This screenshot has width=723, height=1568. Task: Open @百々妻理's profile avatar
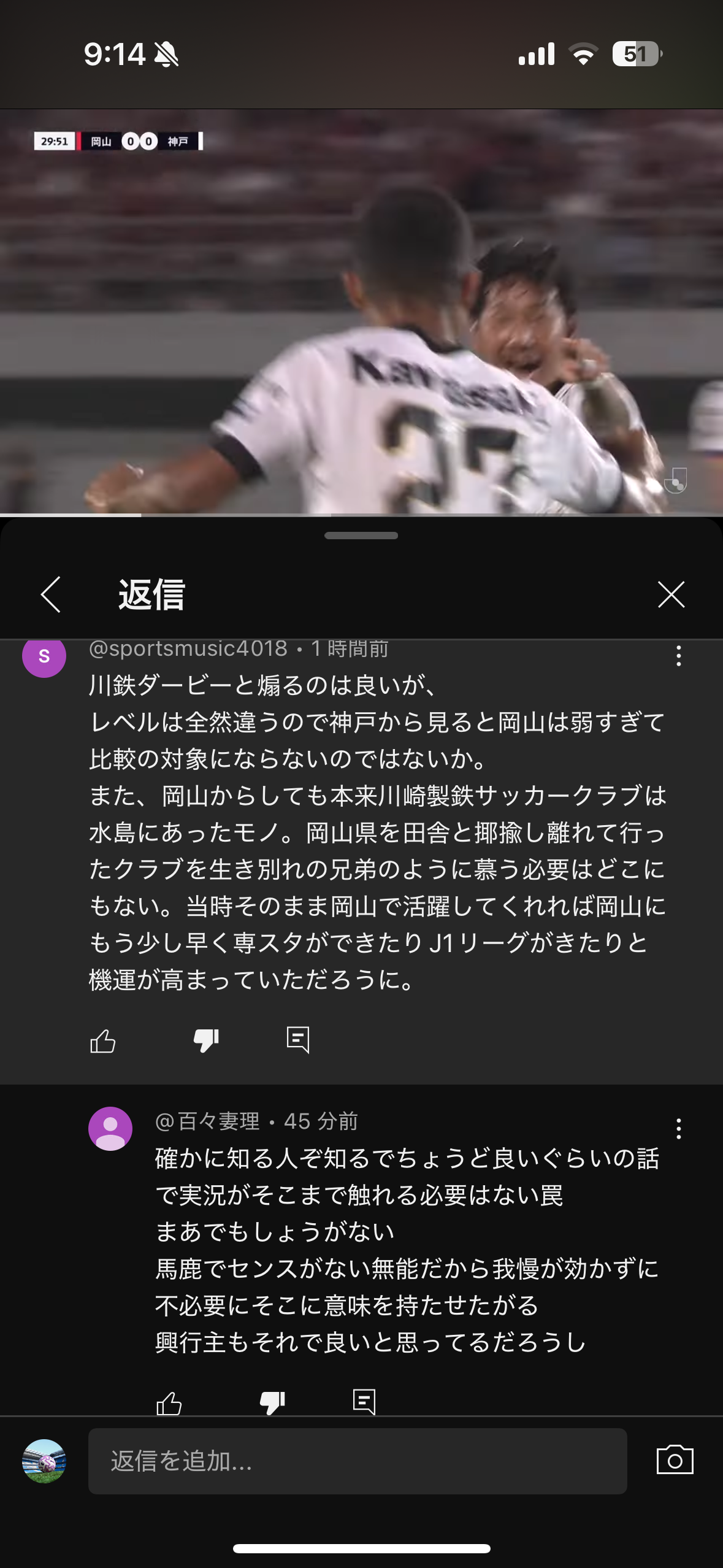click(110, 1129)
